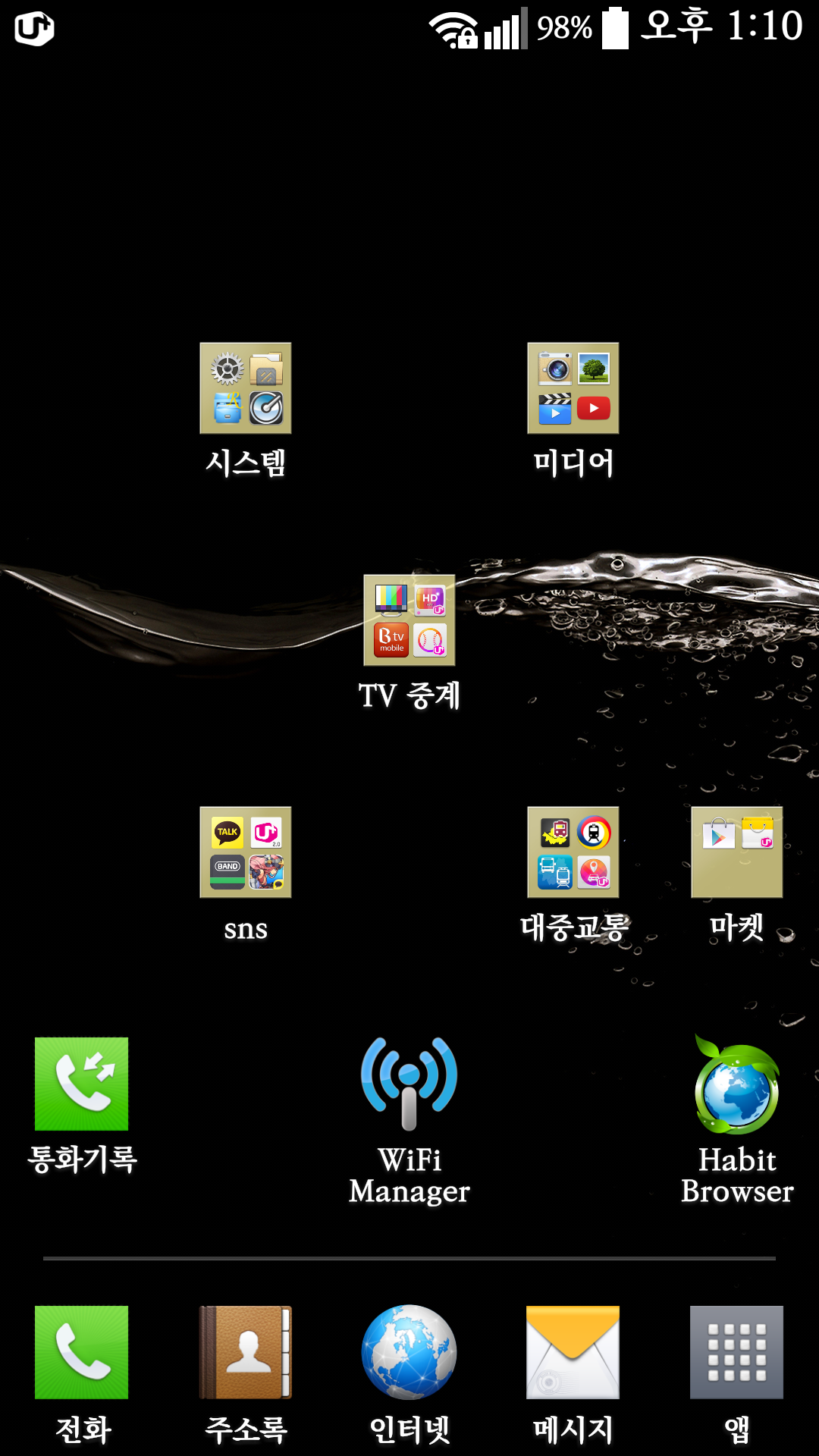Open the 마켓 folder
Image resolution: width=819 pixels, height=1456 pixels.
click(x=737, y=852)
